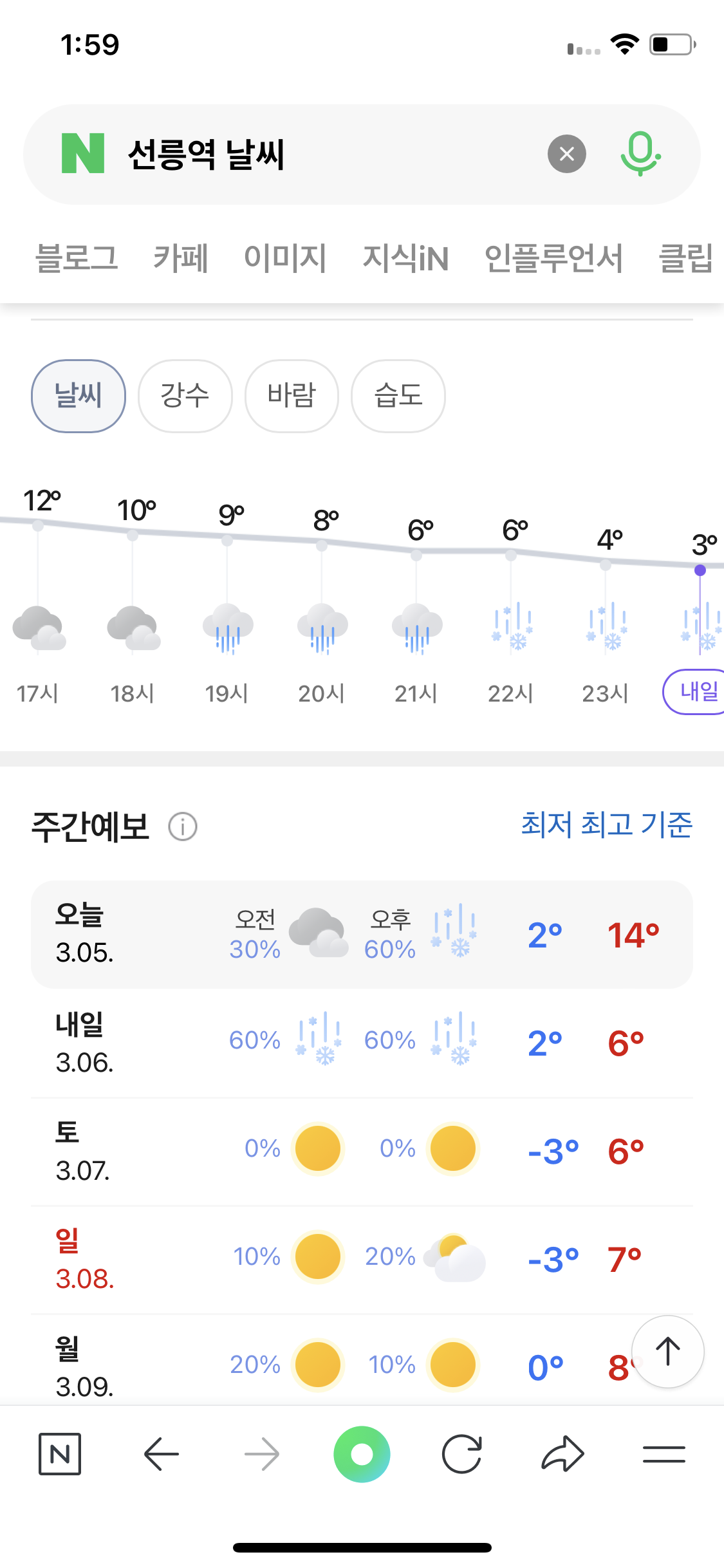Clear the search query text
The width and height of the screenshot is (724, 1568).
(x=566, y=154)
